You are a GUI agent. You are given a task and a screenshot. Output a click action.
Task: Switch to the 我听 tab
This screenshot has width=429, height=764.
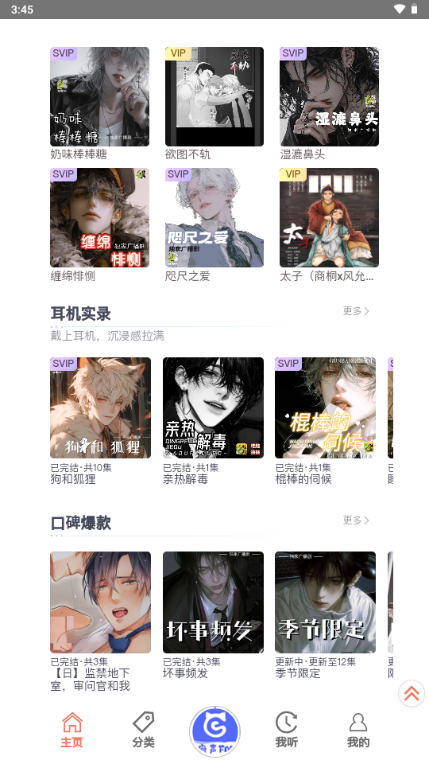pos(287,729)
